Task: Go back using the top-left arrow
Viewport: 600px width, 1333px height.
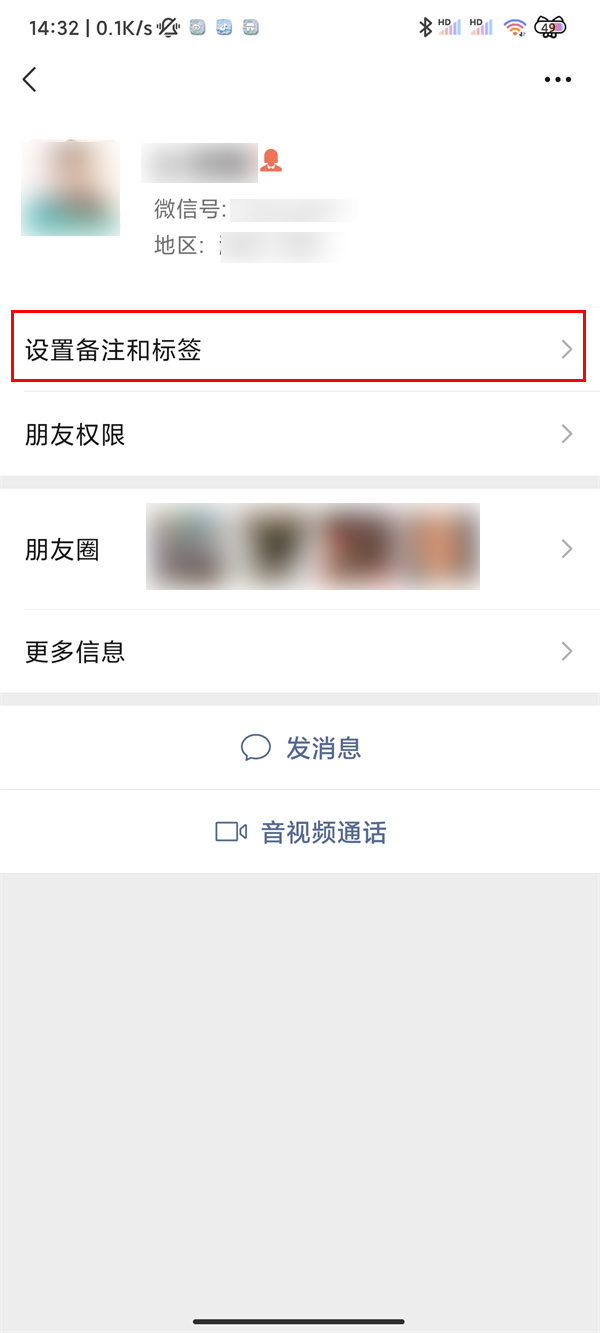Action: coord(30,80)
